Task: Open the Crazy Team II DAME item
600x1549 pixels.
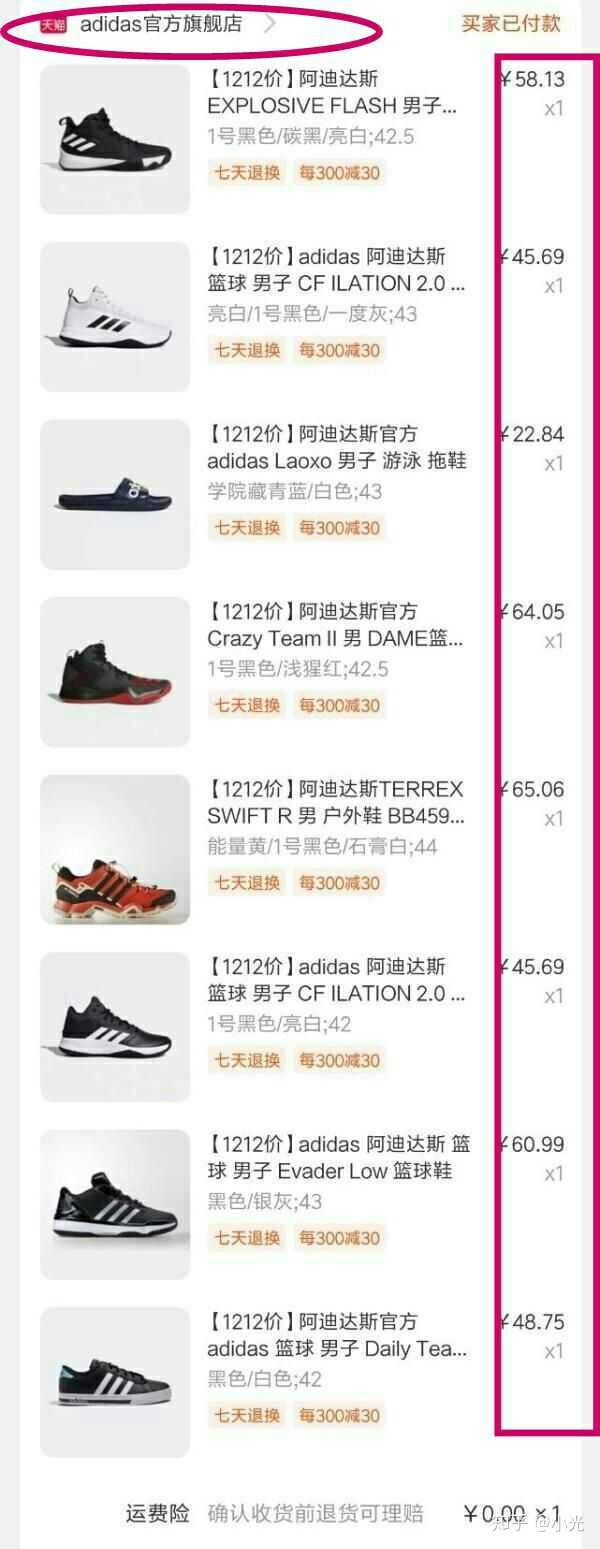Action: coord(336,638)
